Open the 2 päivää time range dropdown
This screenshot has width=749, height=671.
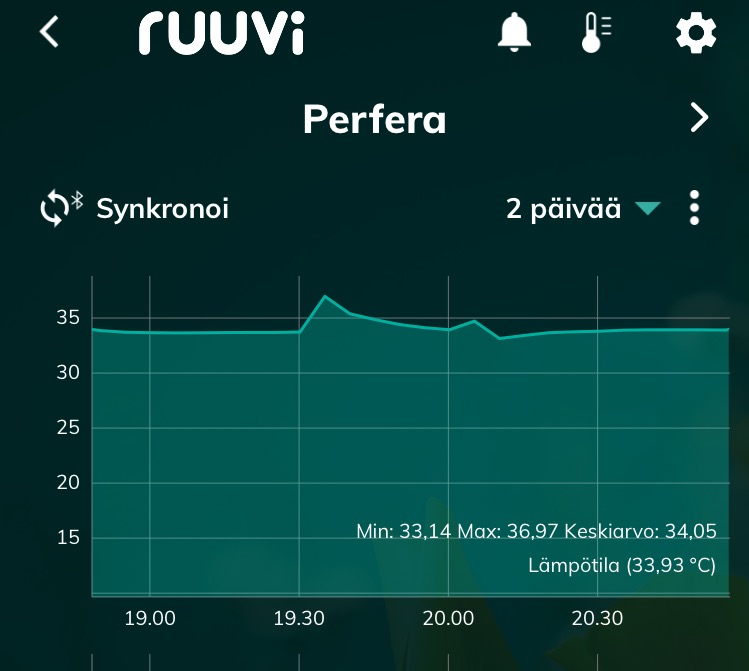(x=583, y=209)
